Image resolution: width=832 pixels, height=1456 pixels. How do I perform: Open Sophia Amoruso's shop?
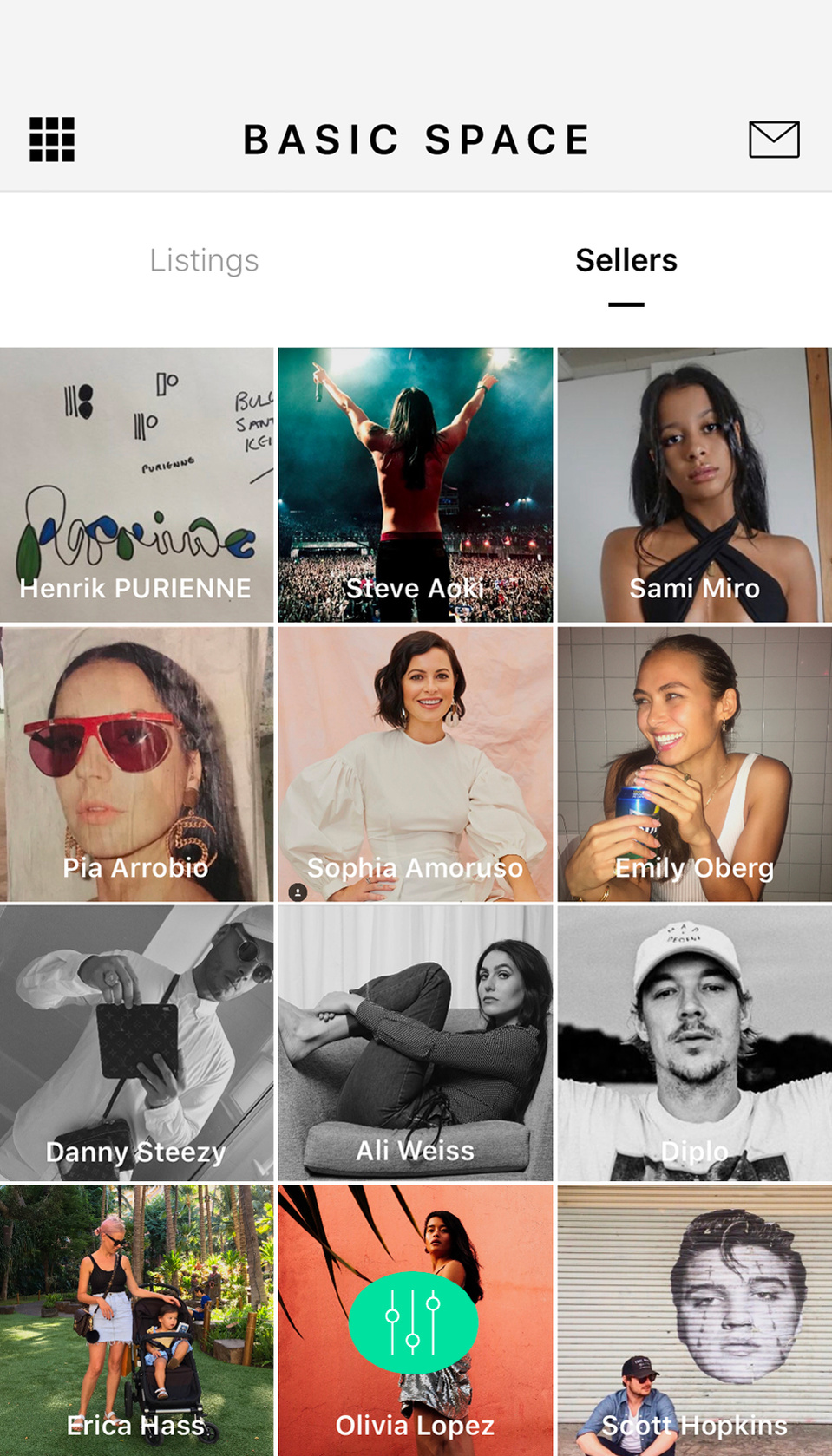[x=415, y=764]
